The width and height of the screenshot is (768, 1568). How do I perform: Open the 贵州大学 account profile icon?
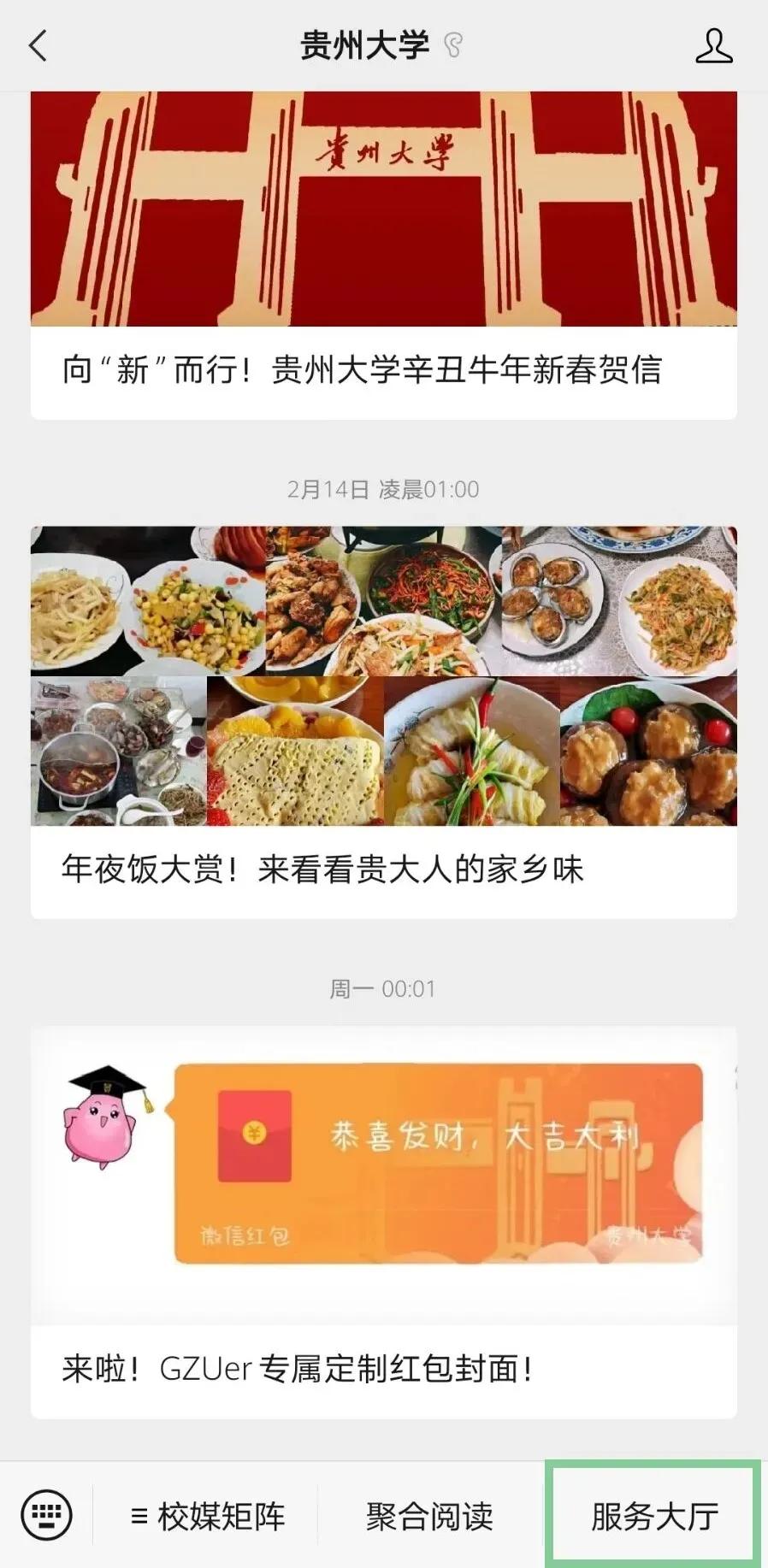[715, 47]
